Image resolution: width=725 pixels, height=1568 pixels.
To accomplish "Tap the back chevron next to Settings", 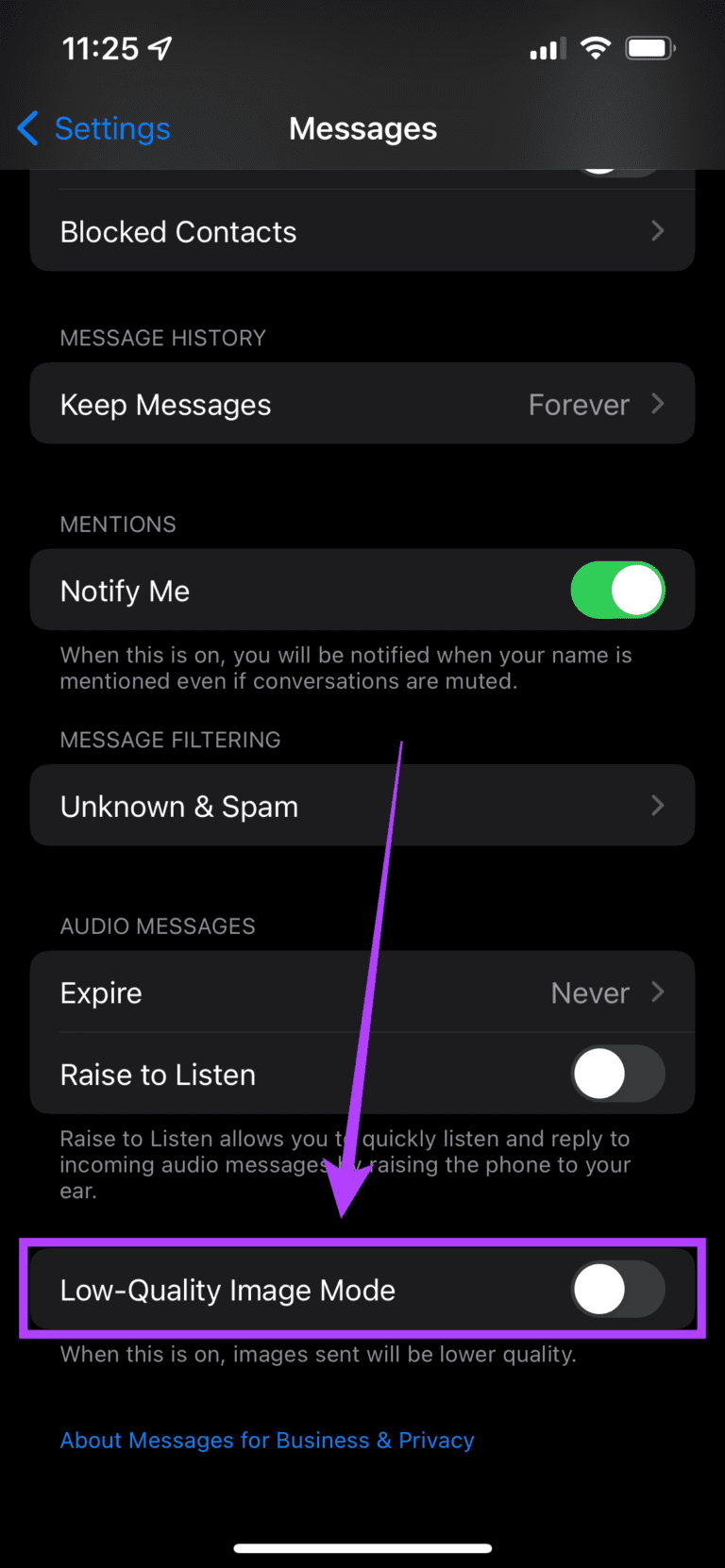I will [x=28, y=128].
